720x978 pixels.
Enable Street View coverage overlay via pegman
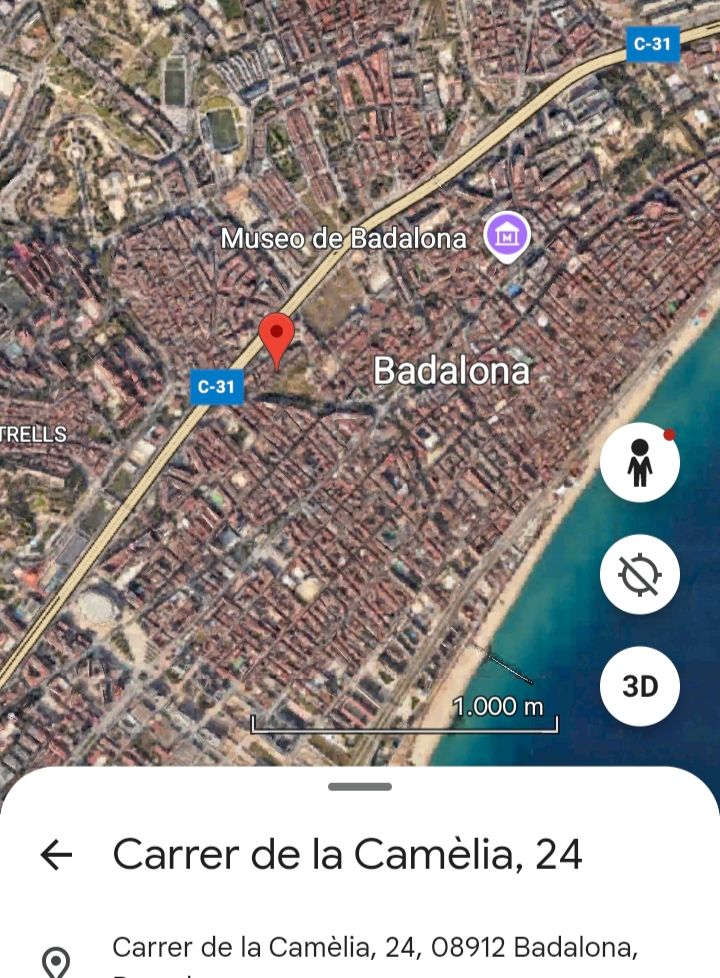tap(640, 461)
